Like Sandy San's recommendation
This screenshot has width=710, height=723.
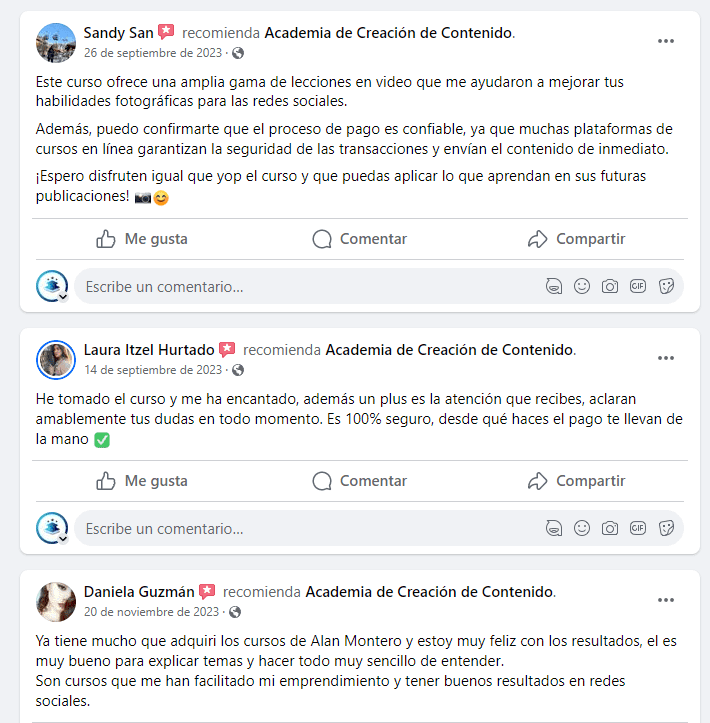142,239
